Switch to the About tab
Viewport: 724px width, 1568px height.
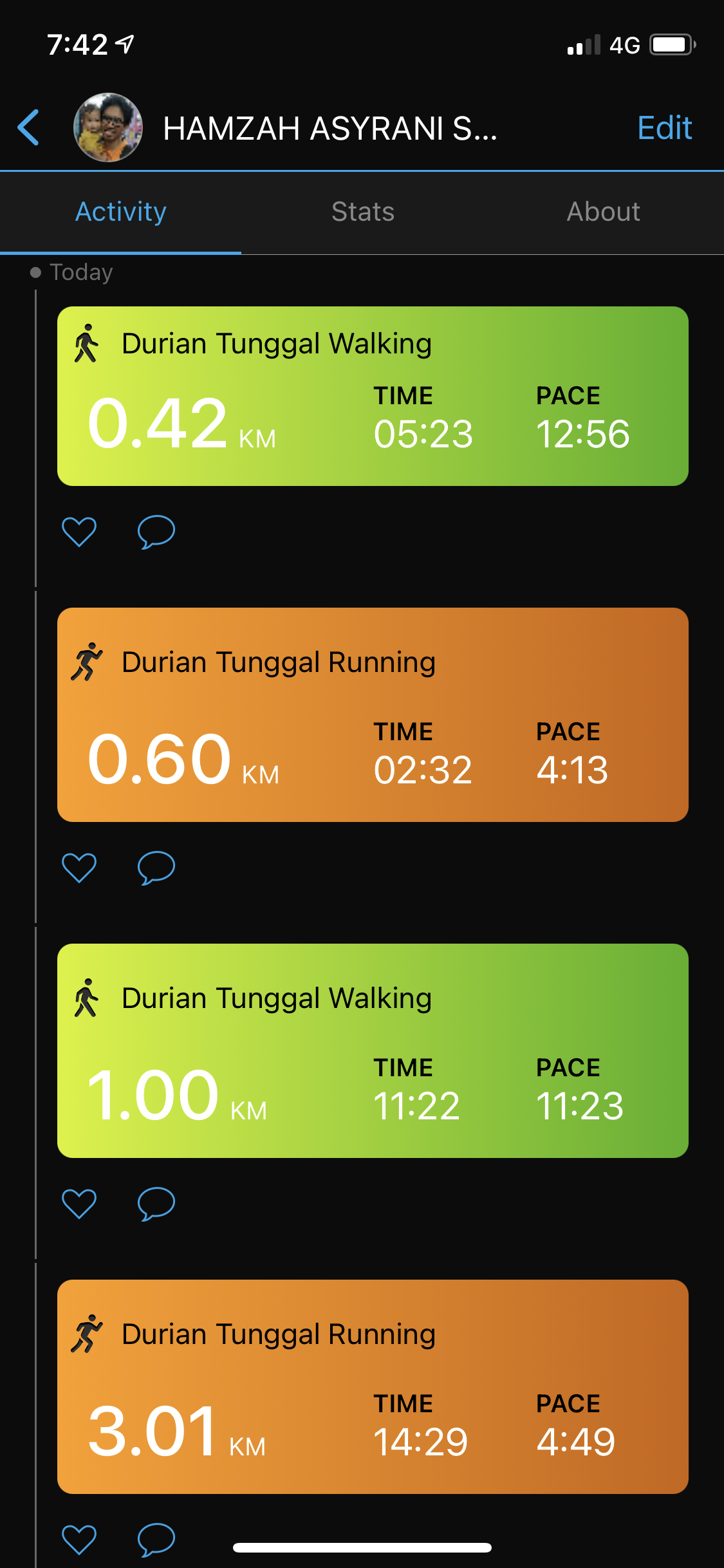(603, 212)
